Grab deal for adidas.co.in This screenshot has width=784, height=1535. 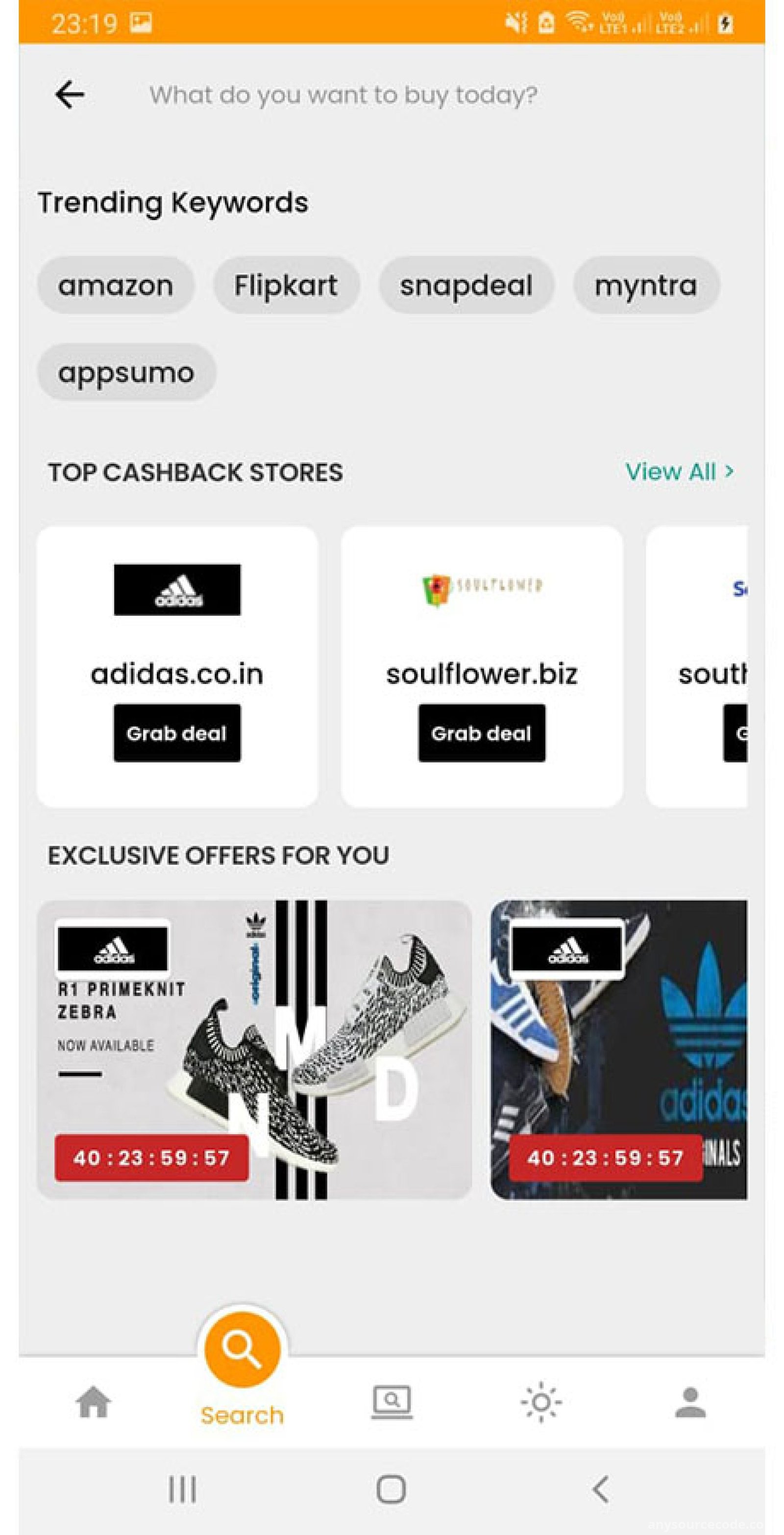coord(177,732)
